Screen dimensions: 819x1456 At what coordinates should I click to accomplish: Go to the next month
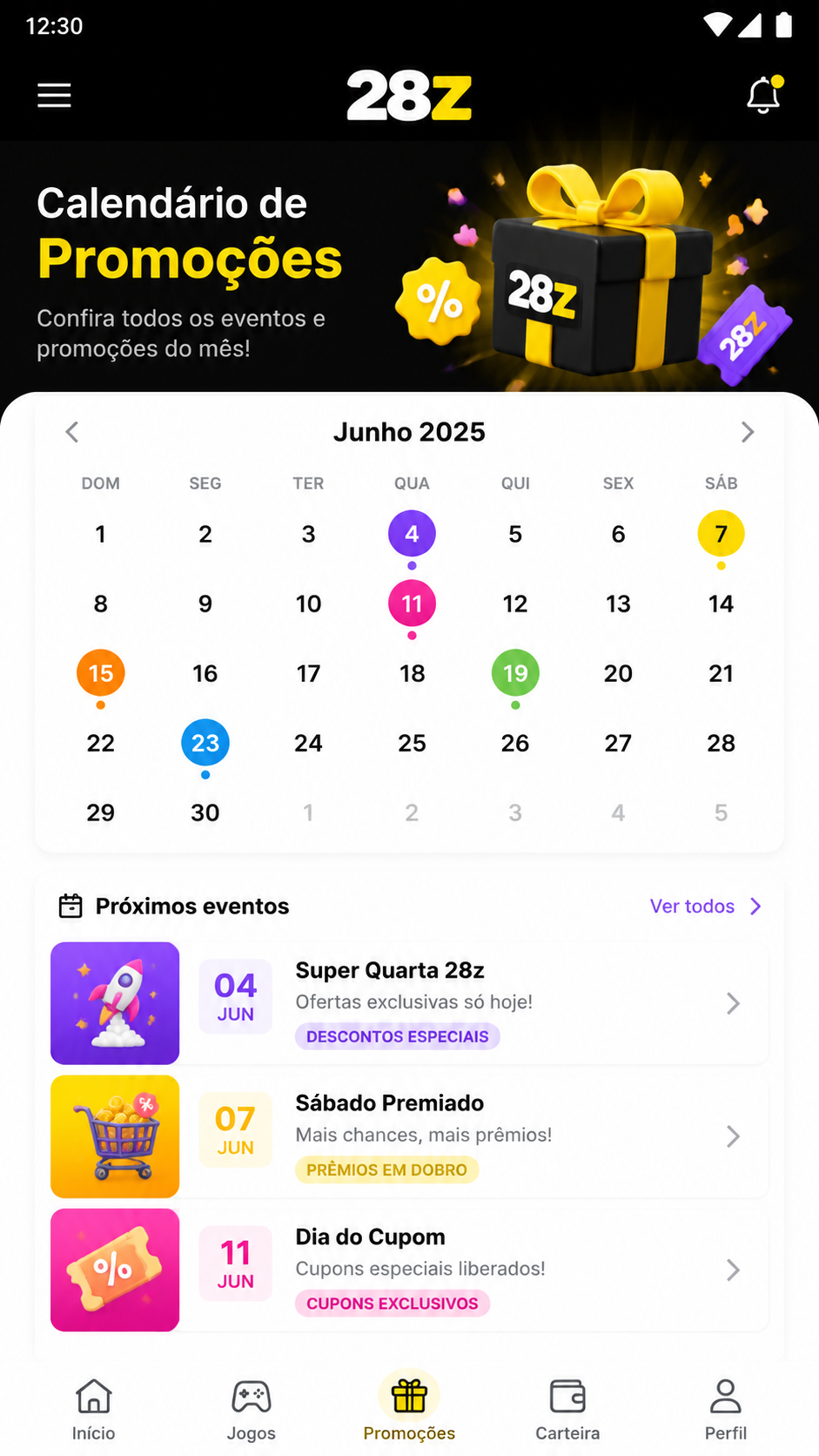(x=747, y=432)
